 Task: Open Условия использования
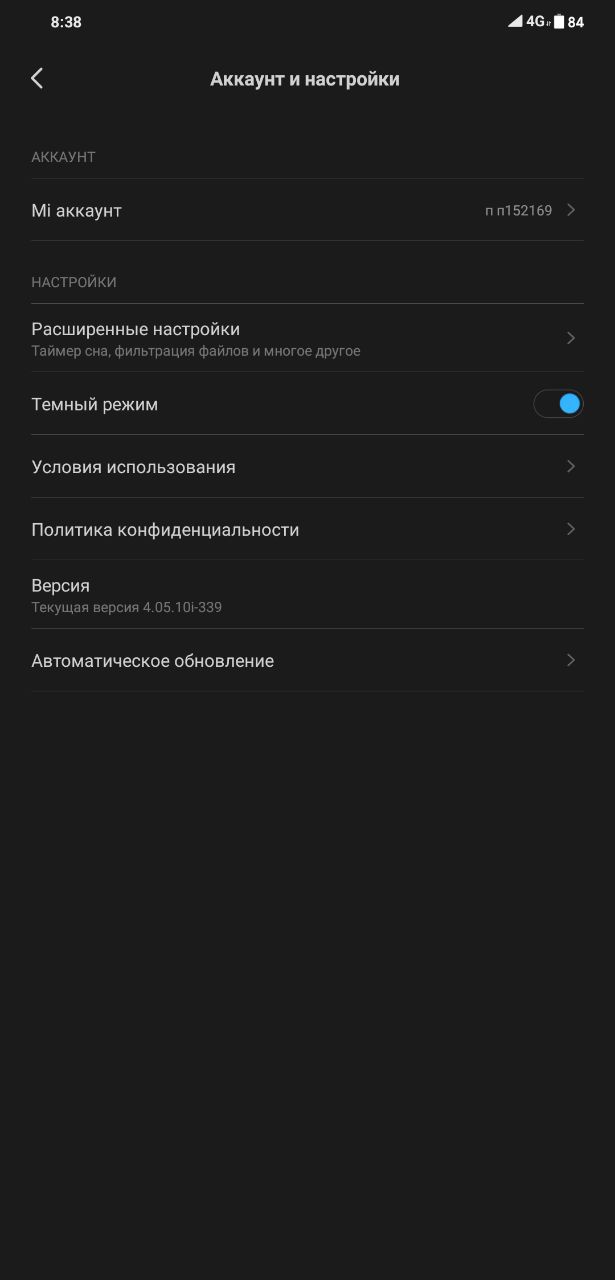click(307, 467)
